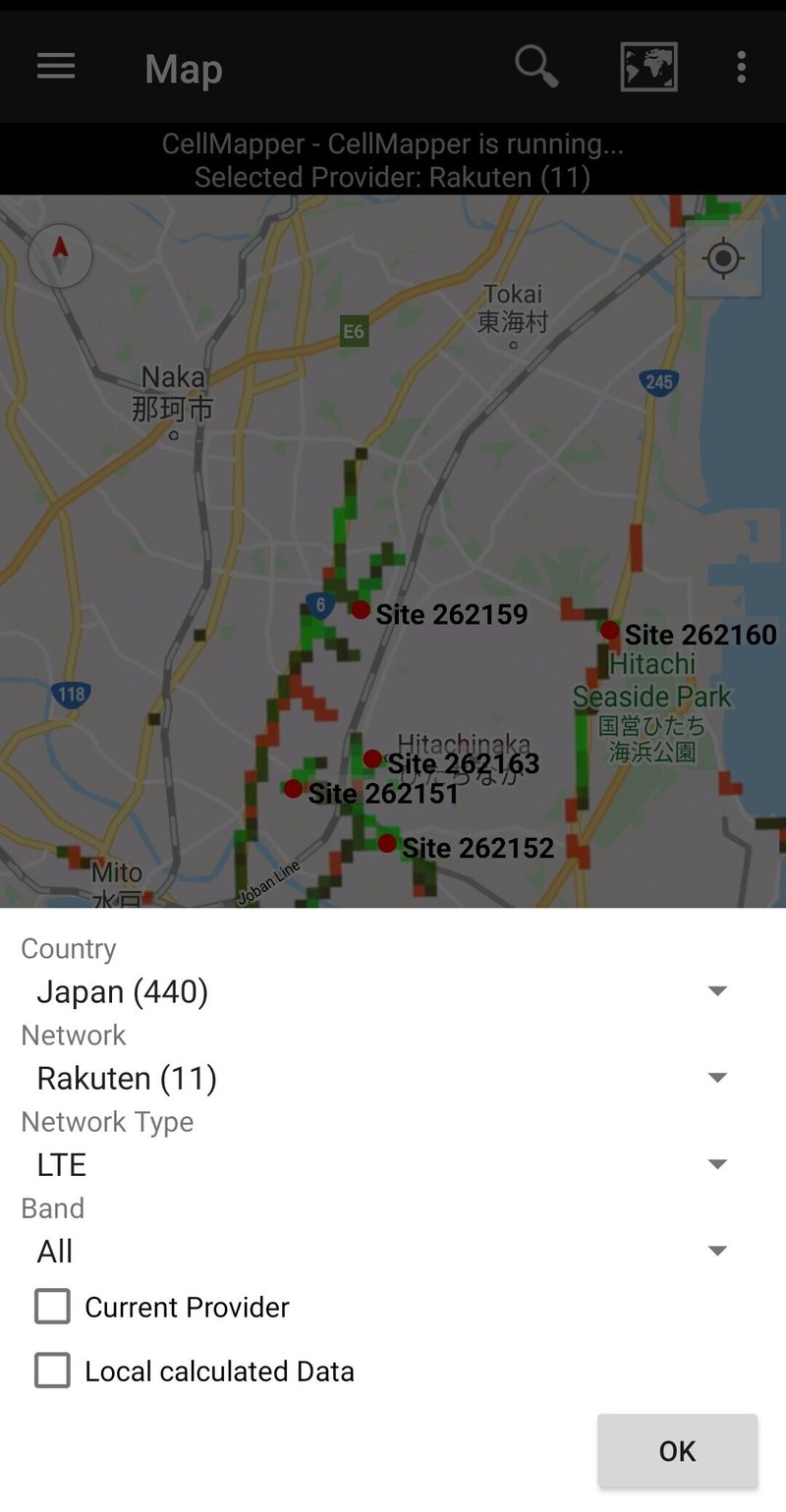Check the Local calculated Data option

click(x=51, y=1372)
